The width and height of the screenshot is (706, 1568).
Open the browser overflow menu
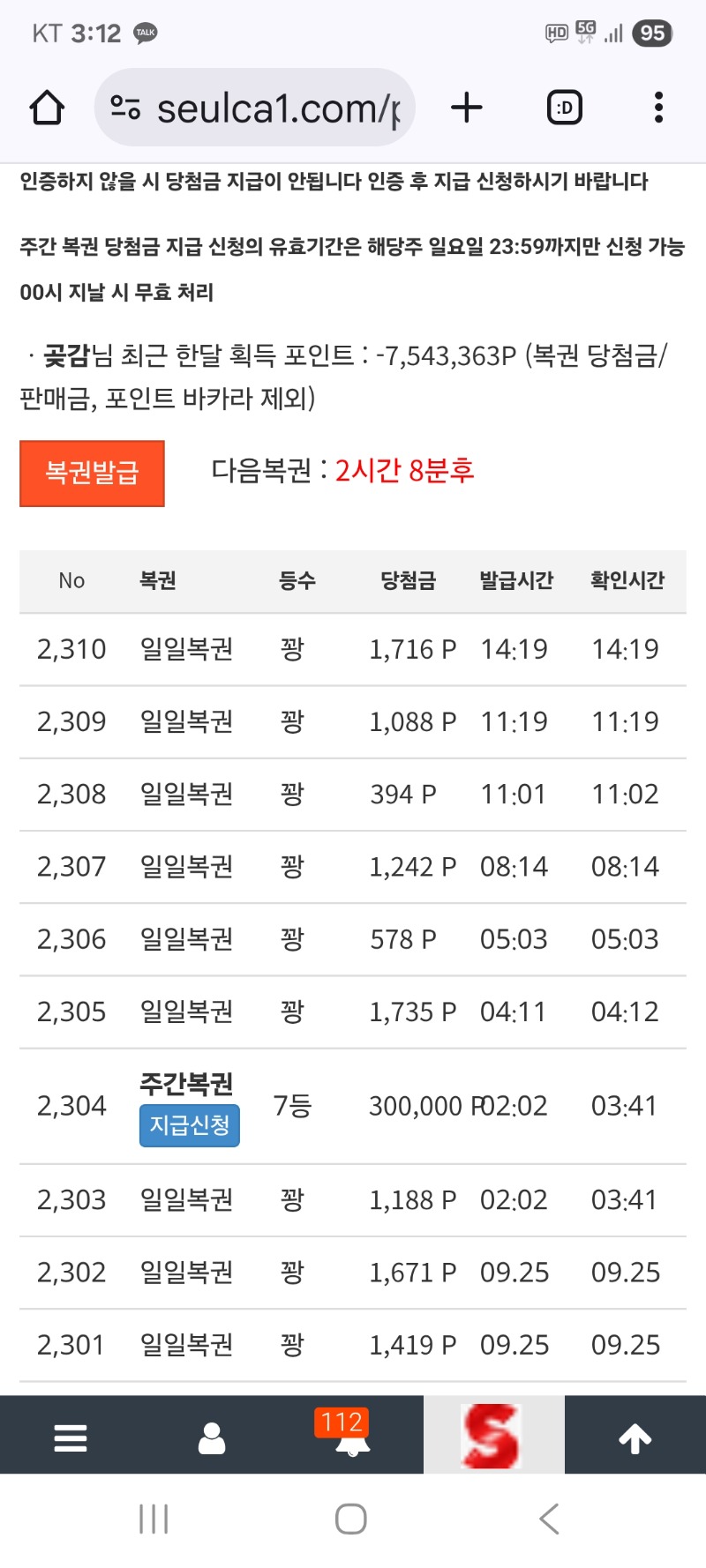[x=658, y=108]
